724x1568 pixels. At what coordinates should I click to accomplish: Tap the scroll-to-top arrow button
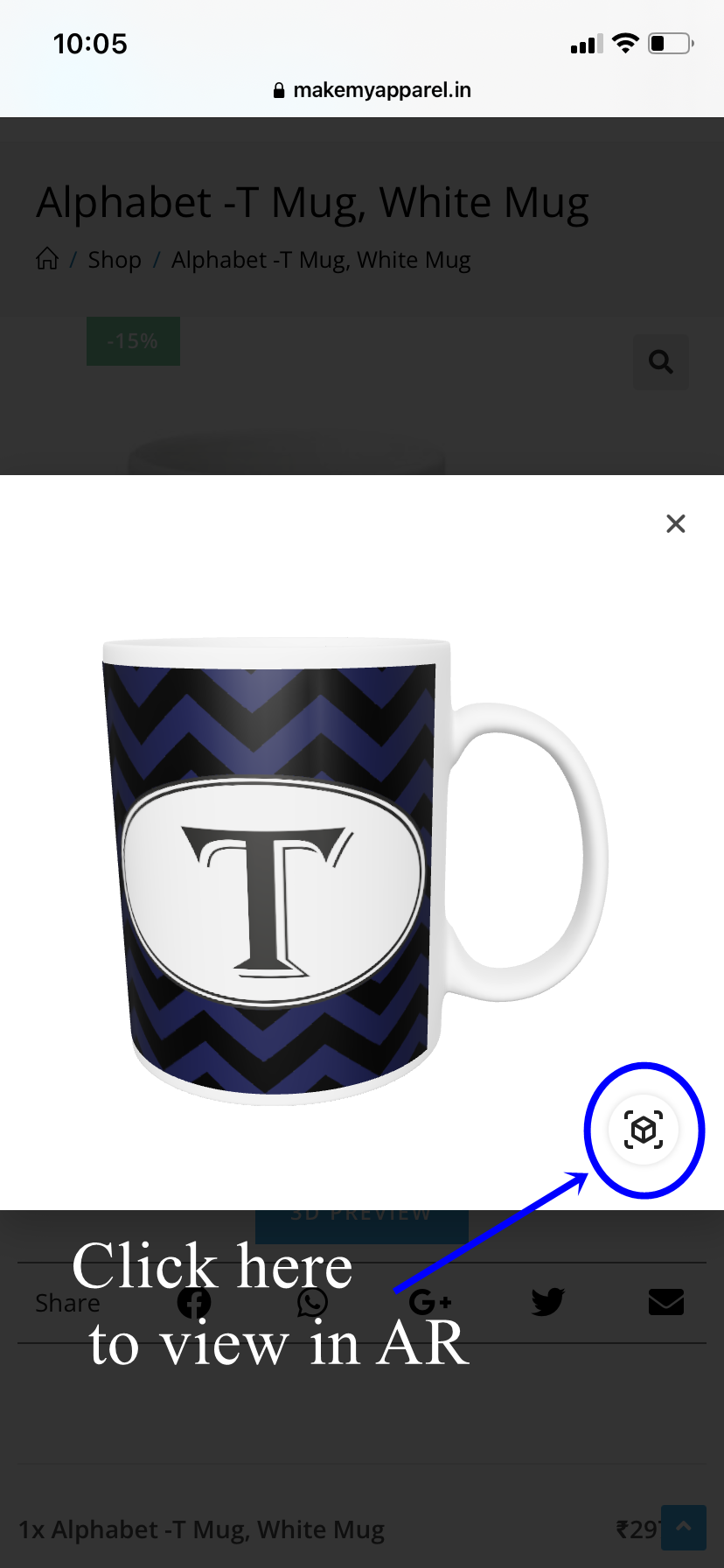point(684,1527)
